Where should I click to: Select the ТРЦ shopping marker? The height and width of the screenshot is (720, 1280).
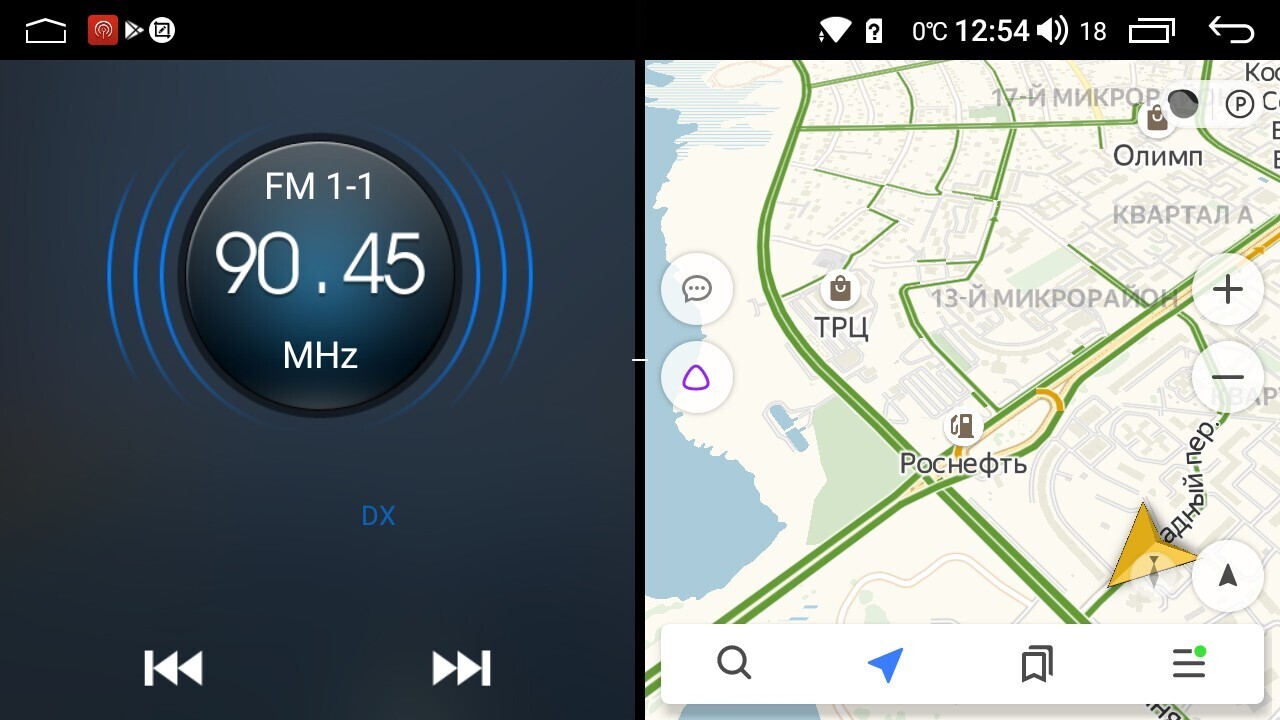coord(840,290)
